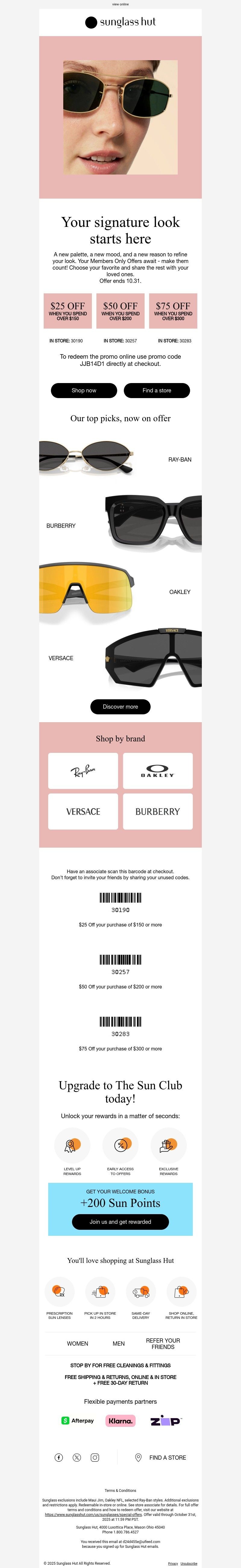Tap Join us and get rewarded
The height and width of the screenshot is (1568, 241).
tap(120, 1222)
